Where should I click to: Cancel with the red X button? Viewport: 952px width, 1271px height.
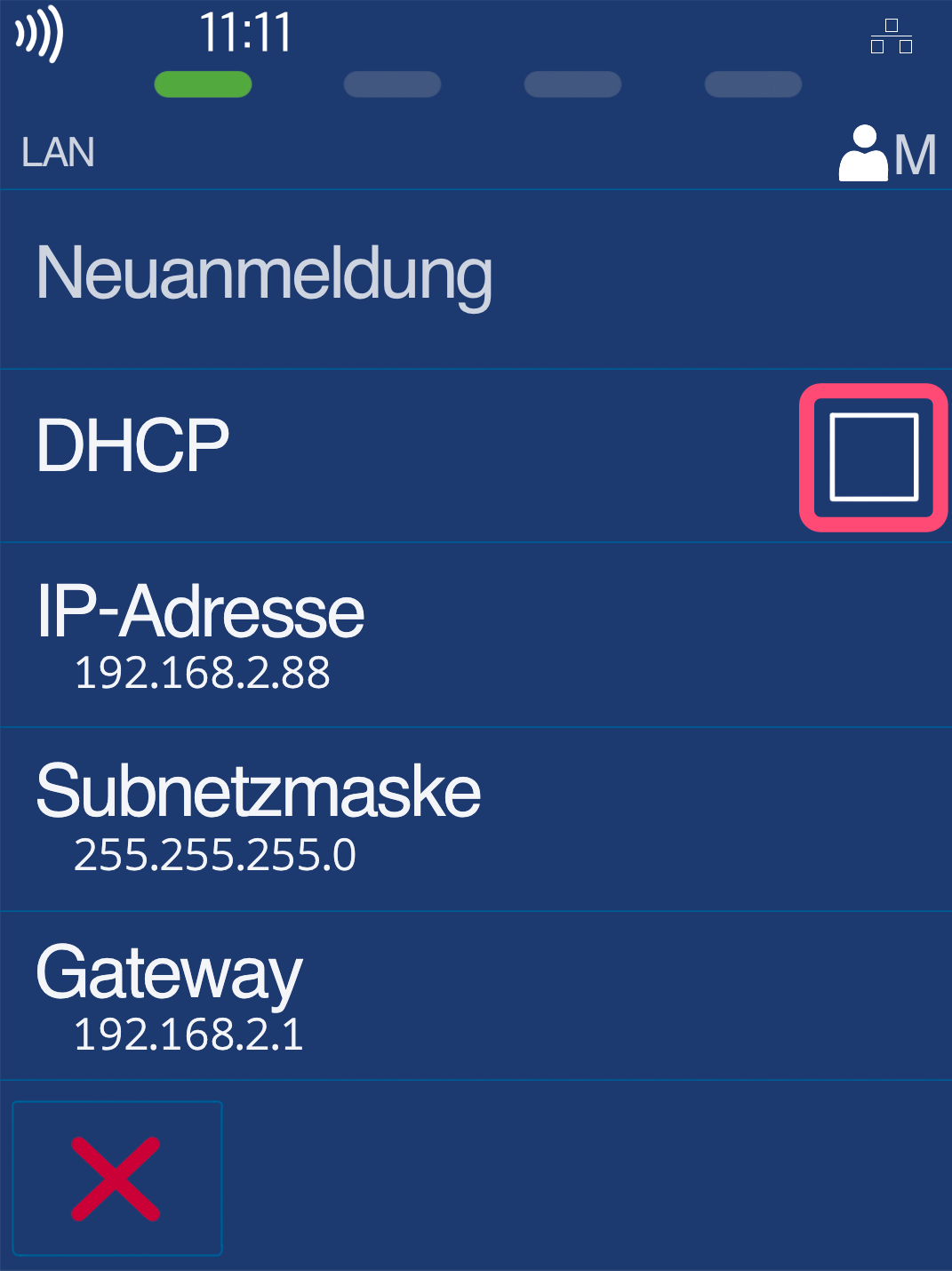[x=116, y=1179]
